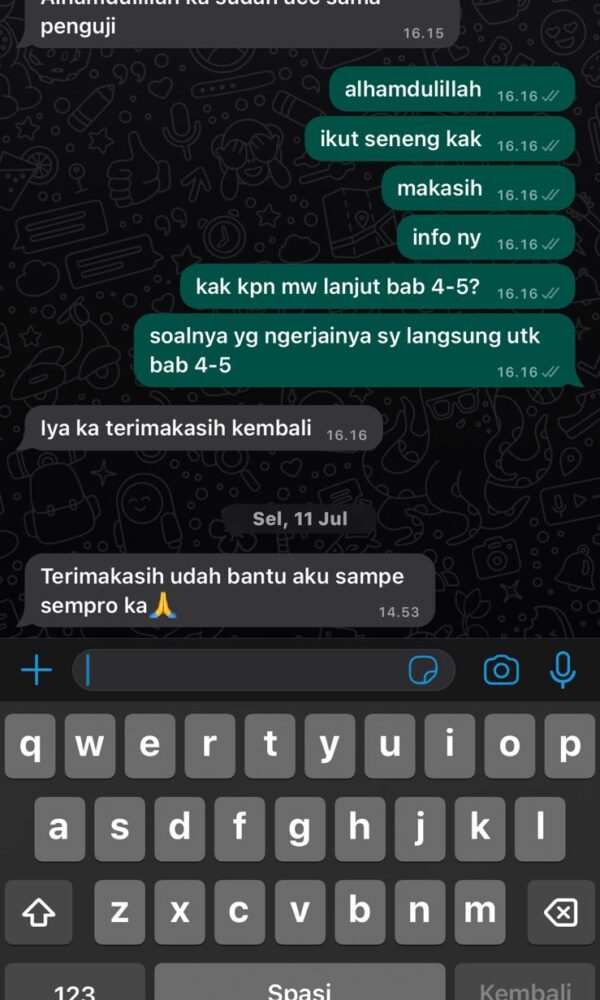Type the letter q key

(30, 746)
